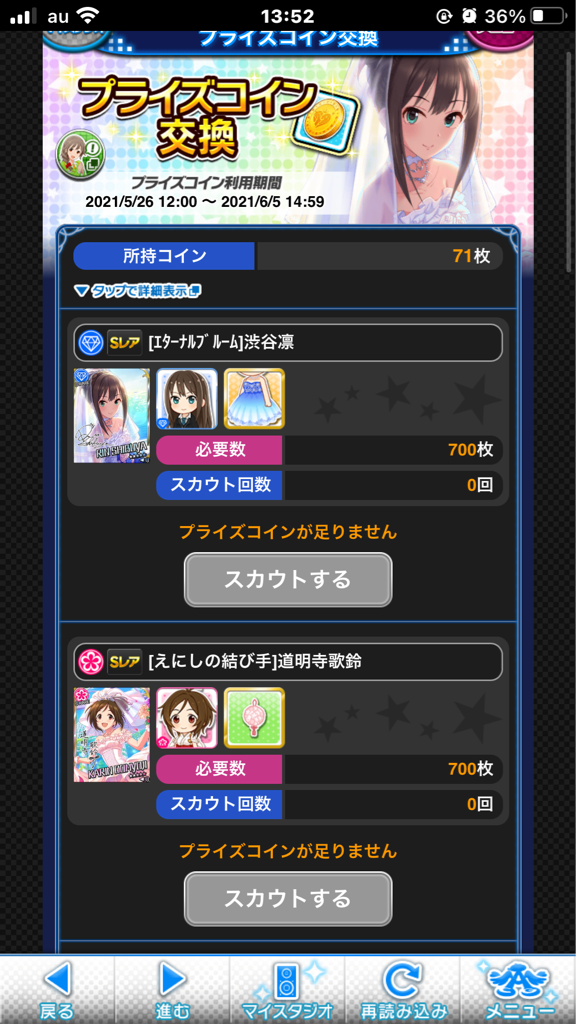Go forward with the 進む button

172,989
